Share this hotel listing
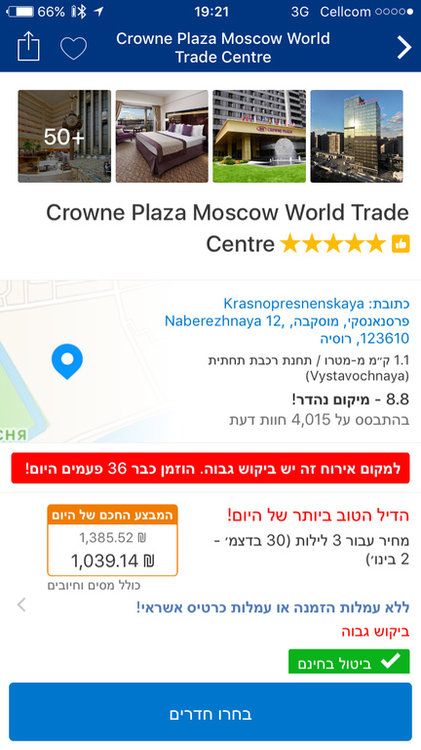 [28, 46]
